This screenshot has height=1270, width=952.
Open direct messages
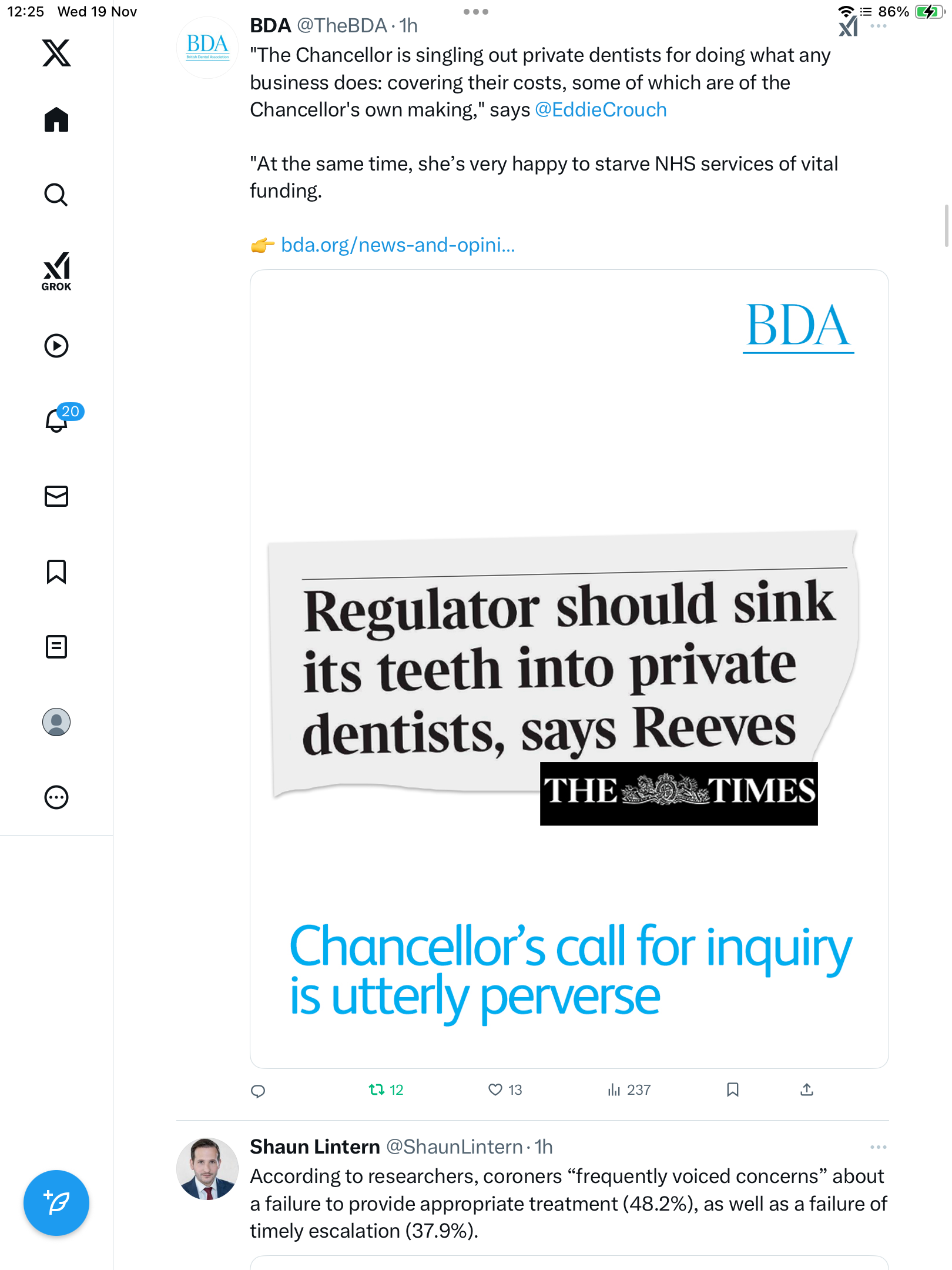coord(56,496)
